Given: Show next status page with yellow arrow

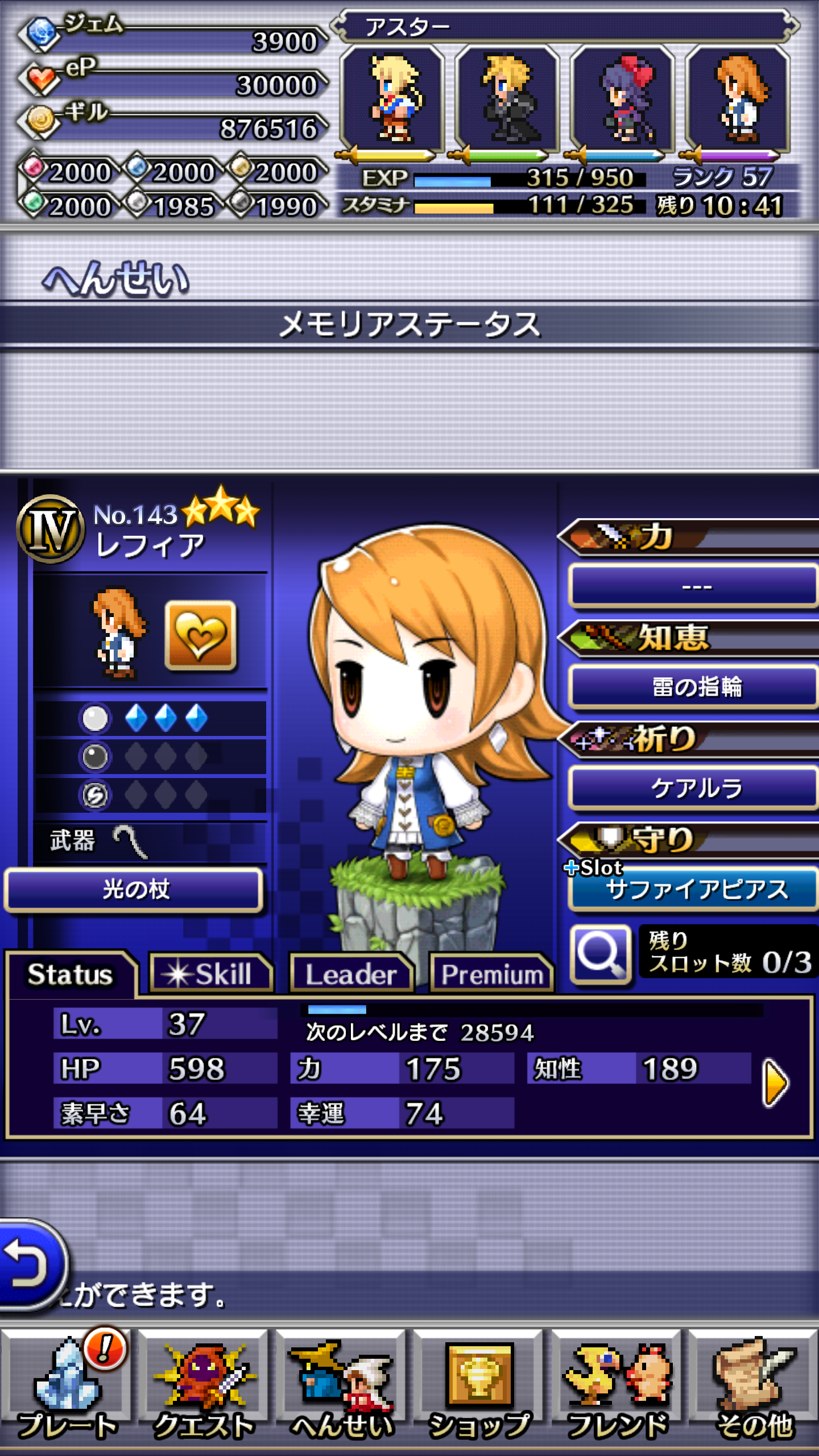Looking at the screenshot, I should pyautogui.click(x=776, y=1082).
